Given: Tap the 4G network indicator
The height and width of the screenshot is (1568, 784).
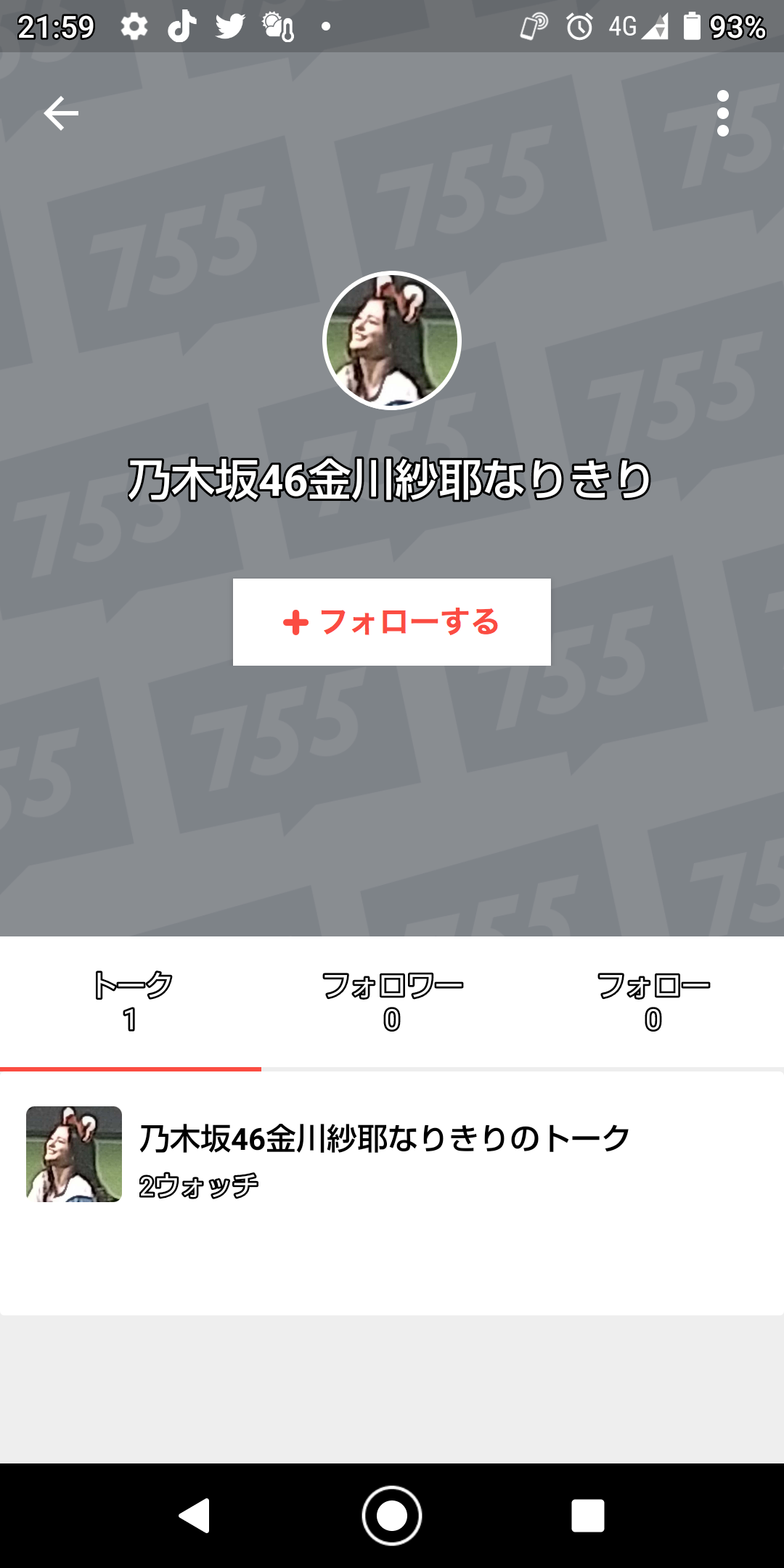Looking at the screenshot, I should point(623,26).
